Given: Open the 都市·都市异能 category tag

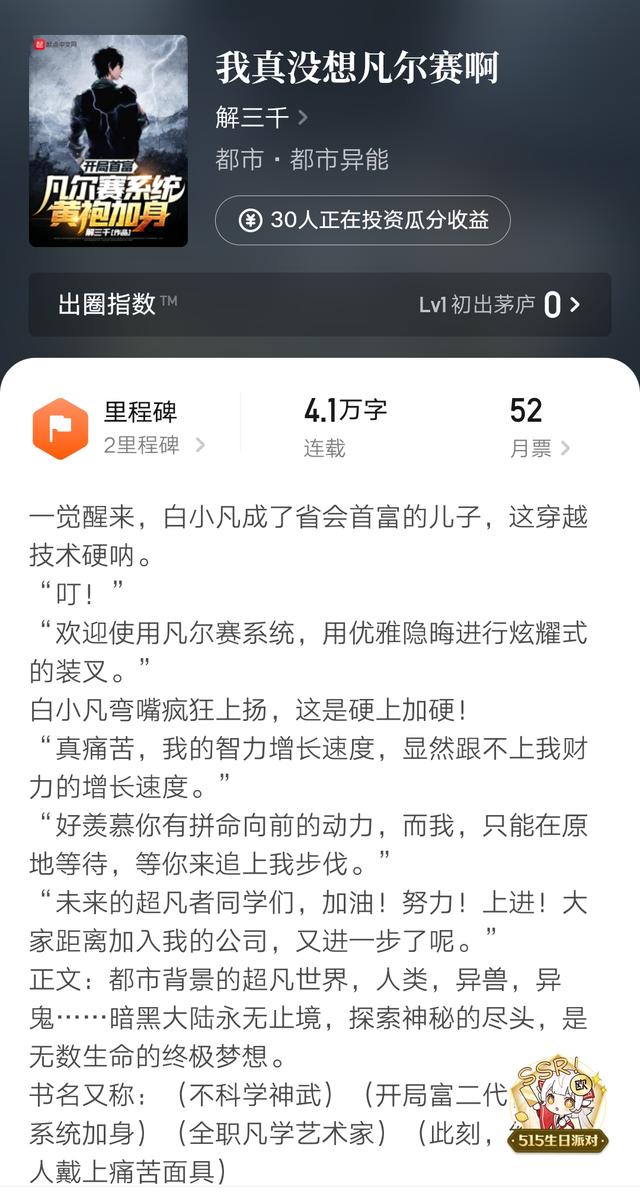Looking at the screenshot, I should coord(302,159).
